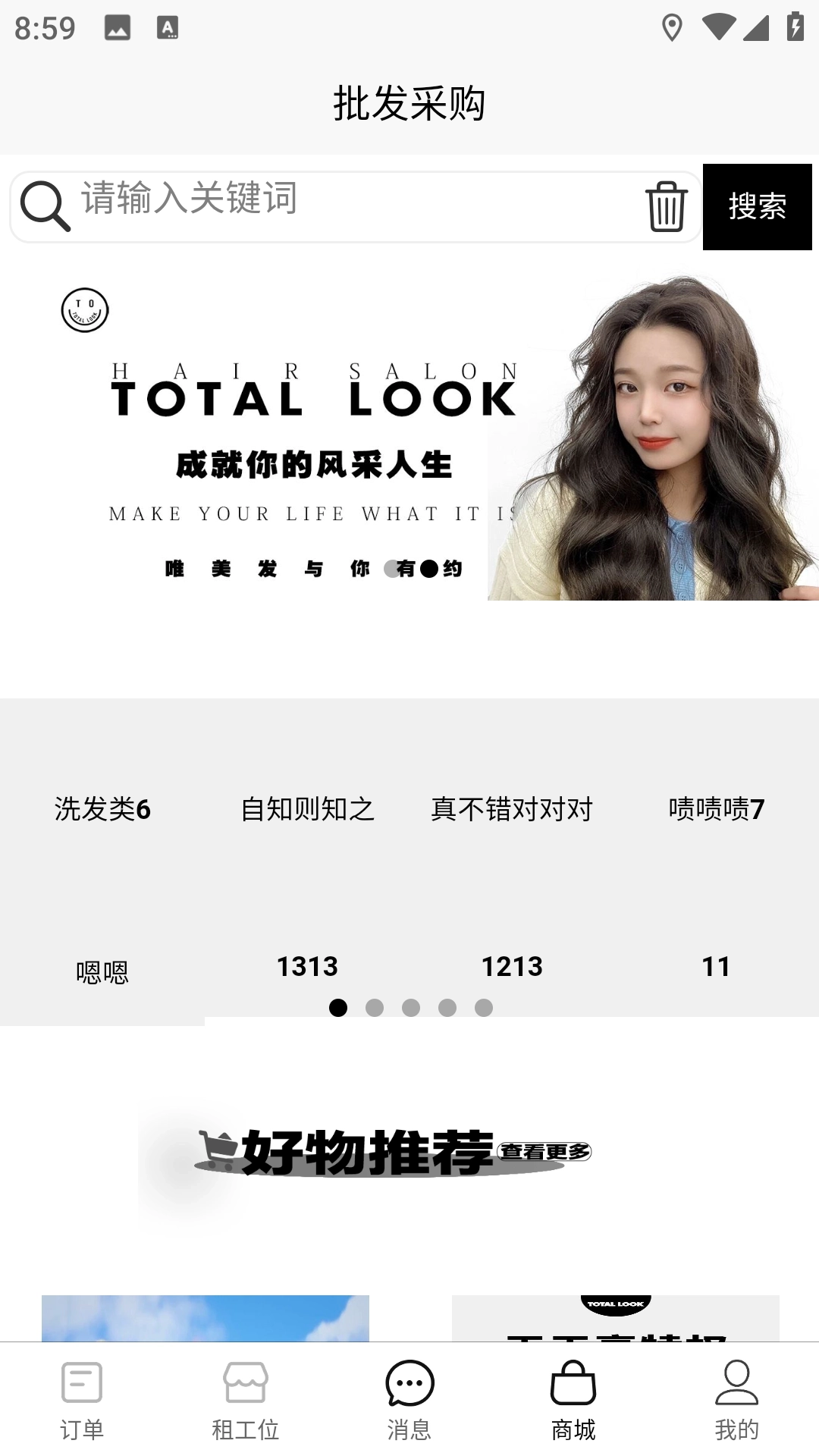Select the 1313 category
Image resolution: width=819 pixels, height=1456 pixels.
307,967
